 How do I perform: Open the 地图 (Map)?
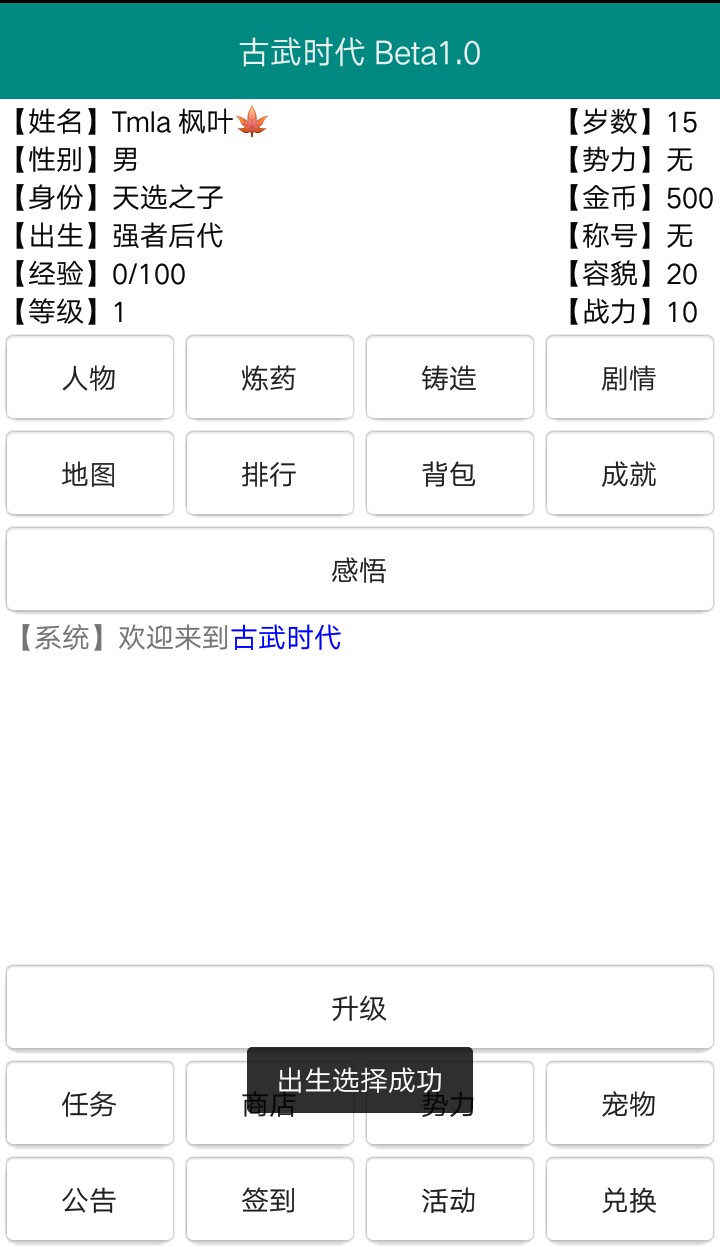pos(89,473)
